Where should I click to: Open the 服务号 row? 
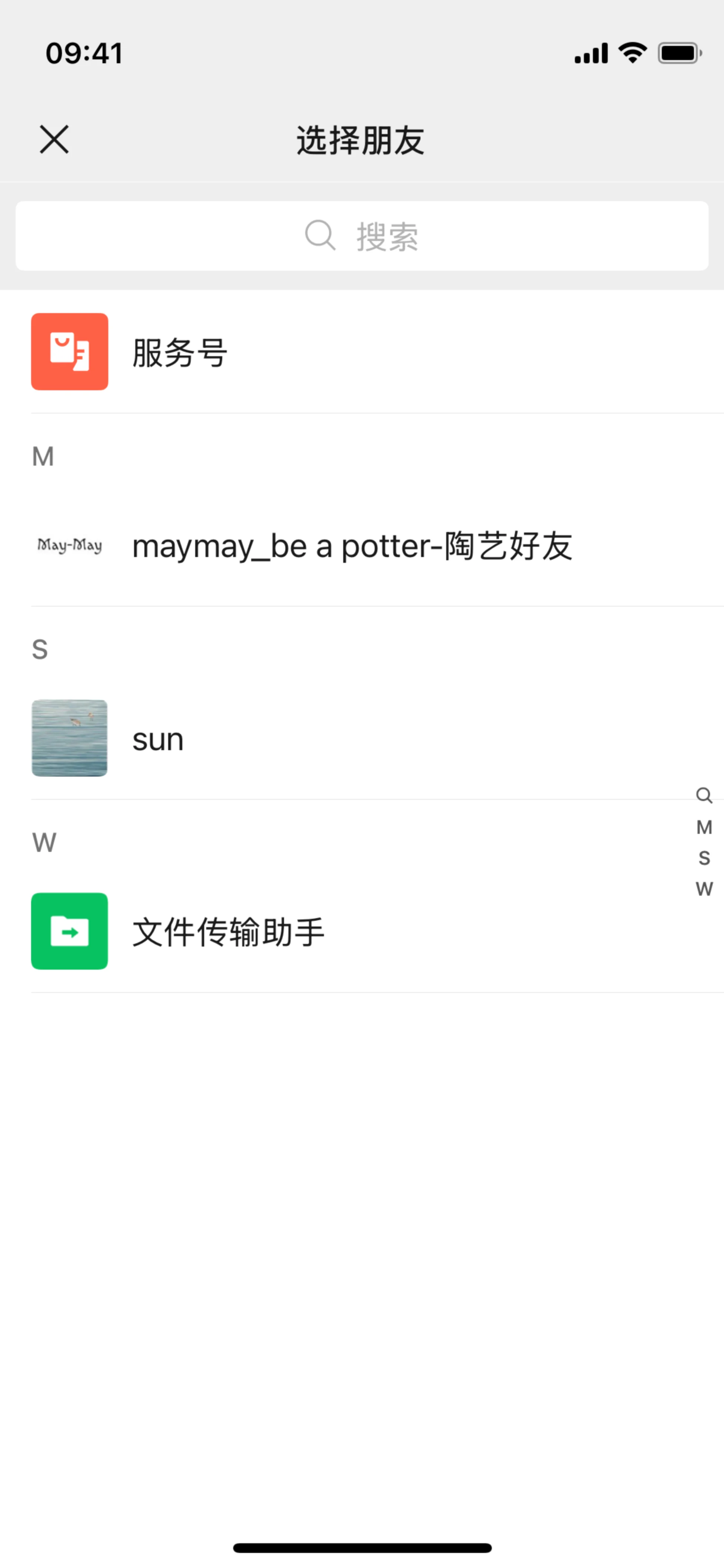click(x=362, y=352)
